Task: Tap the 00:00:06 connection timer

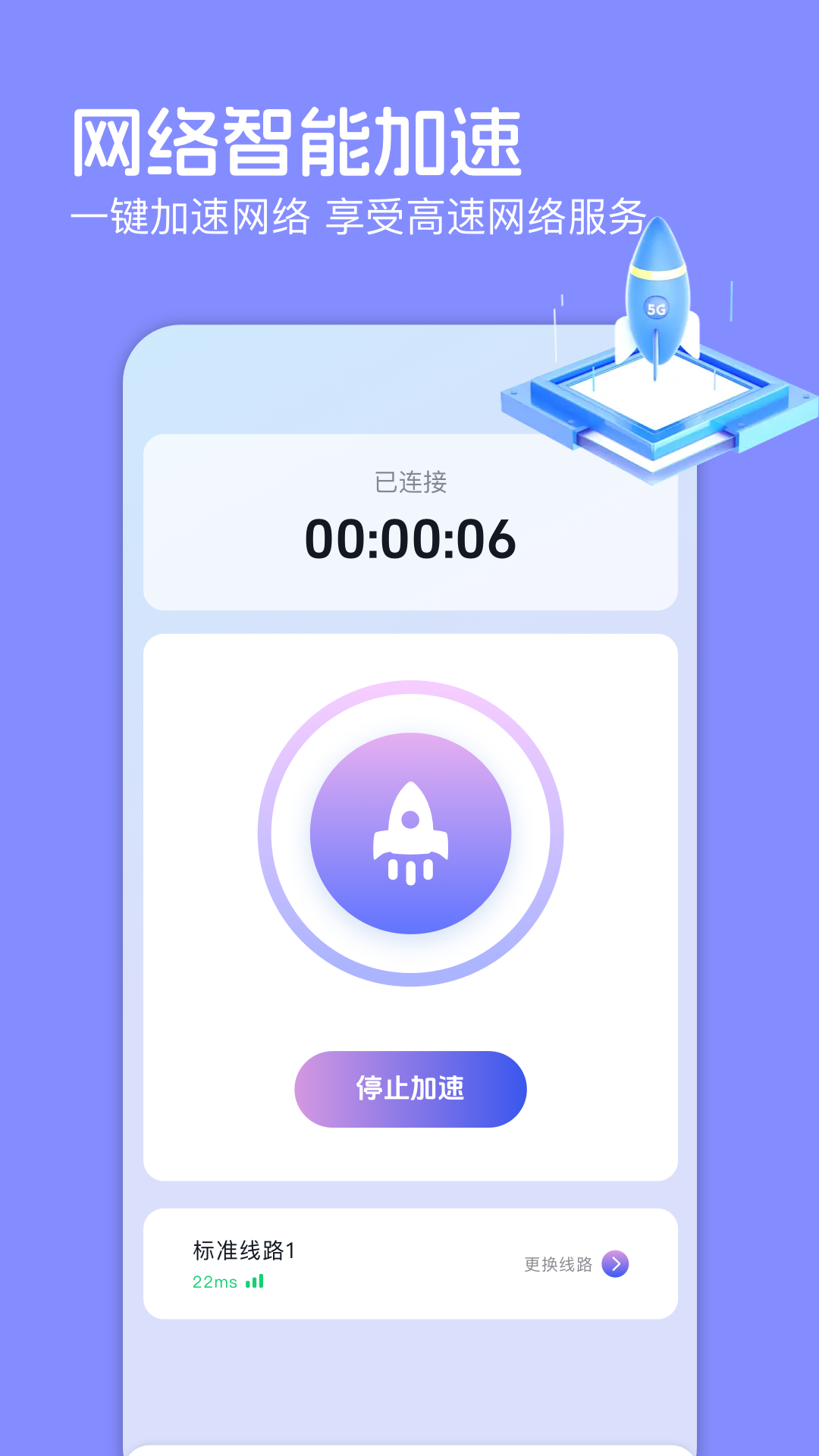Action: (409, 538)
